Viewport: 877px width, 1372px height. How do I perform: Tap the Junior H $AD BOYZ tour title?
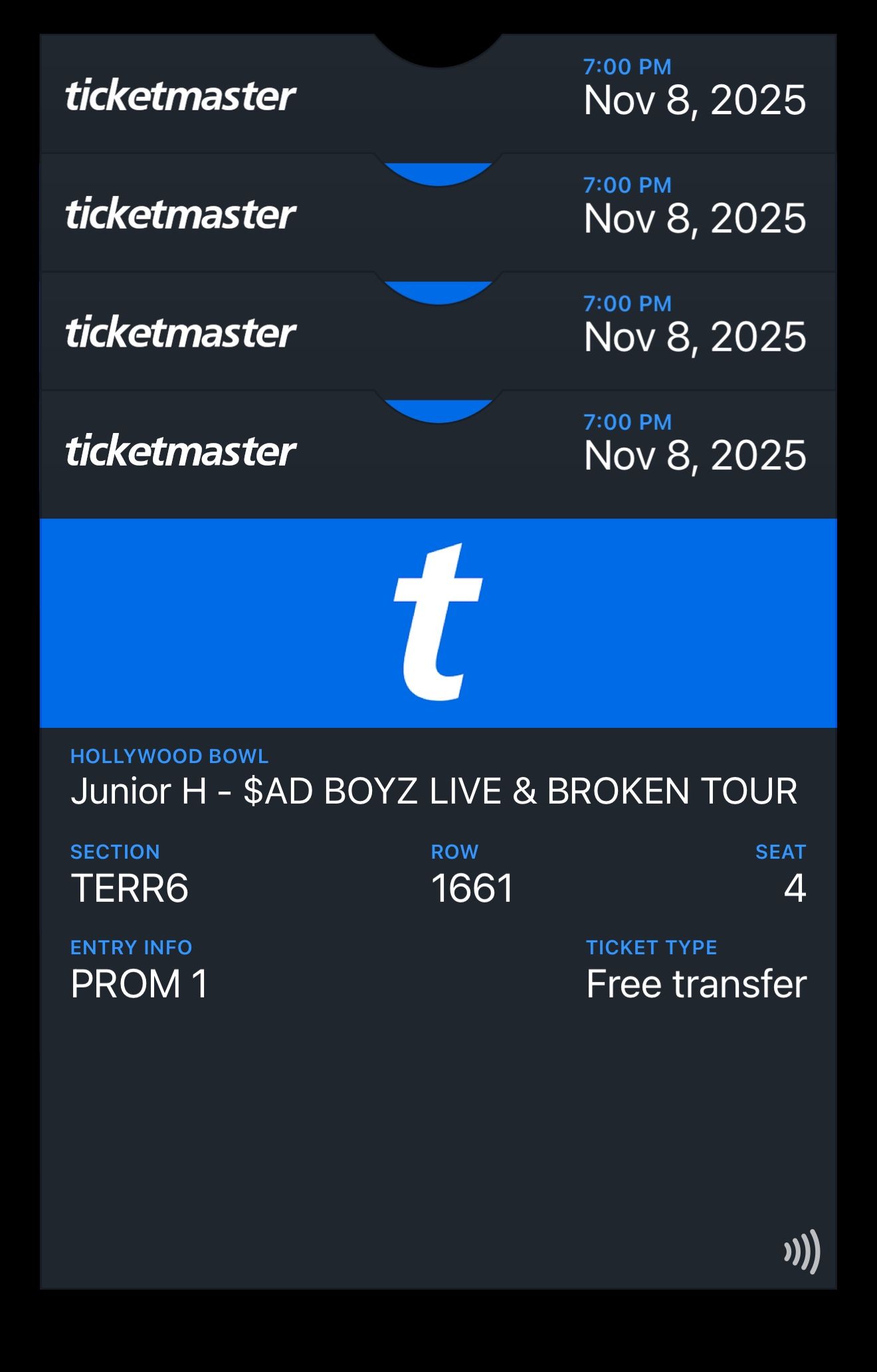(435, 791)
